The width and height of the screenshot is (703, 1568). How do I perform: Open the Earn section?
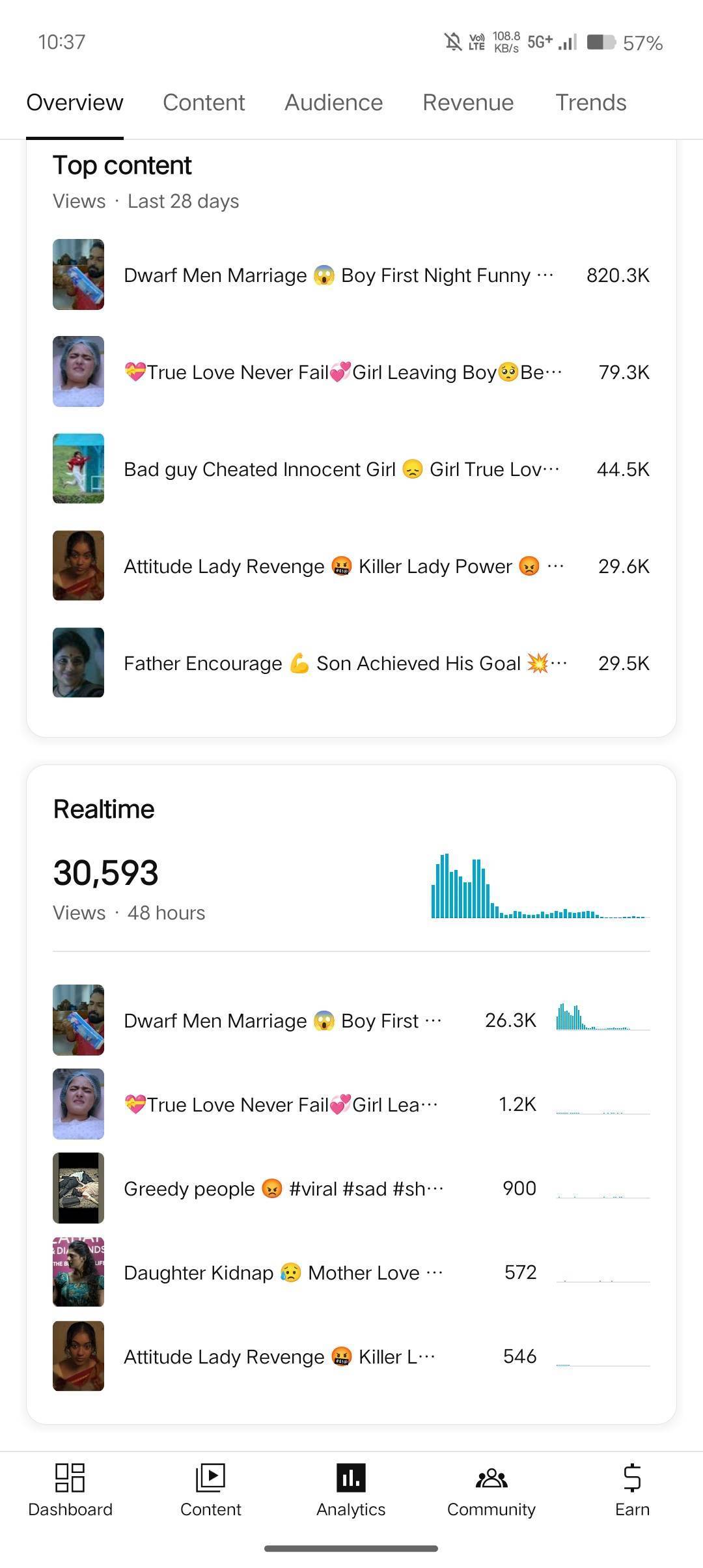click(x=632, y=1490)
